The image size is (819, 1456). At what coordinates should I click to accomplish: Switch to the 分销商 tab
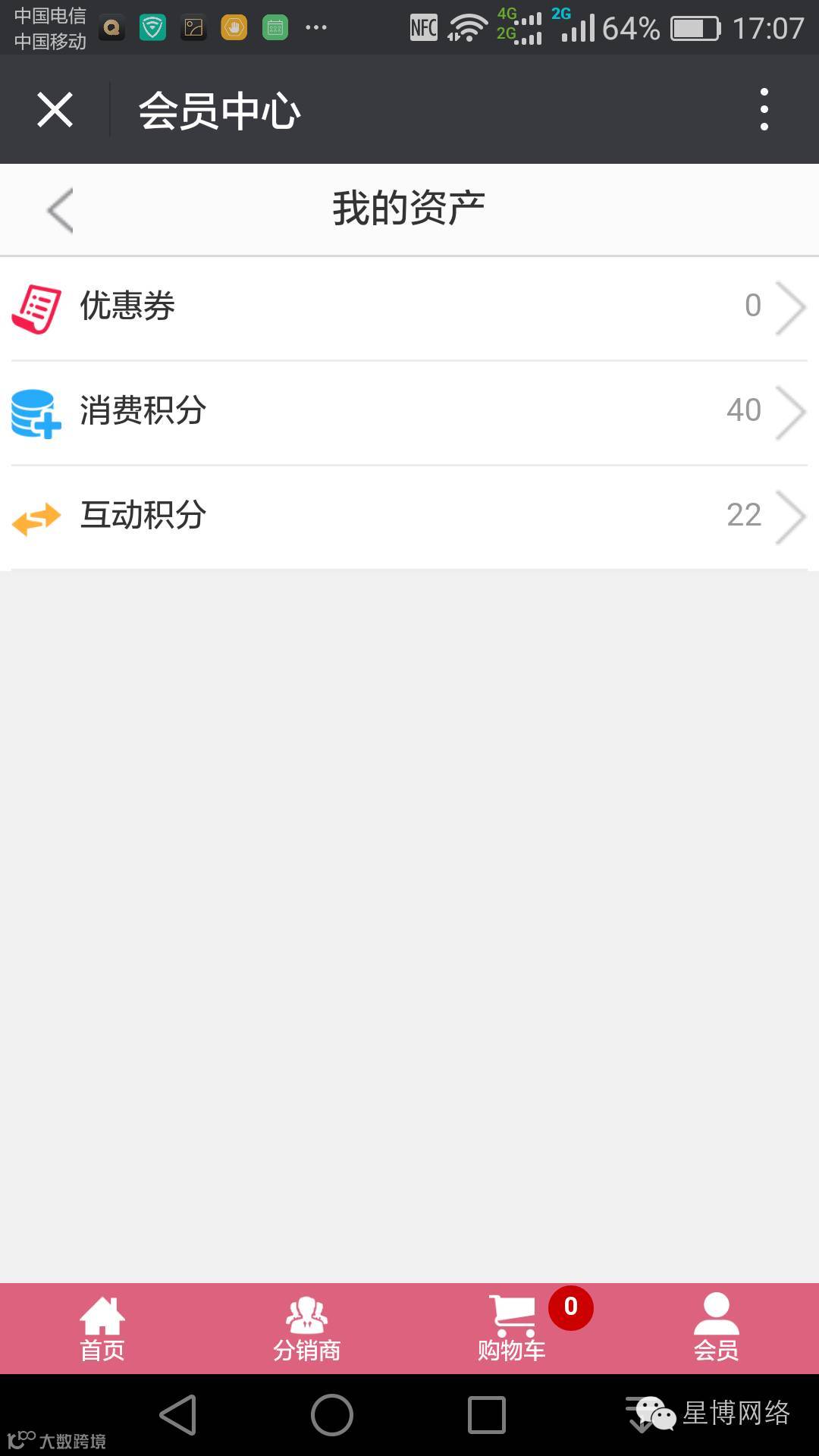[x=307, y=1329]
